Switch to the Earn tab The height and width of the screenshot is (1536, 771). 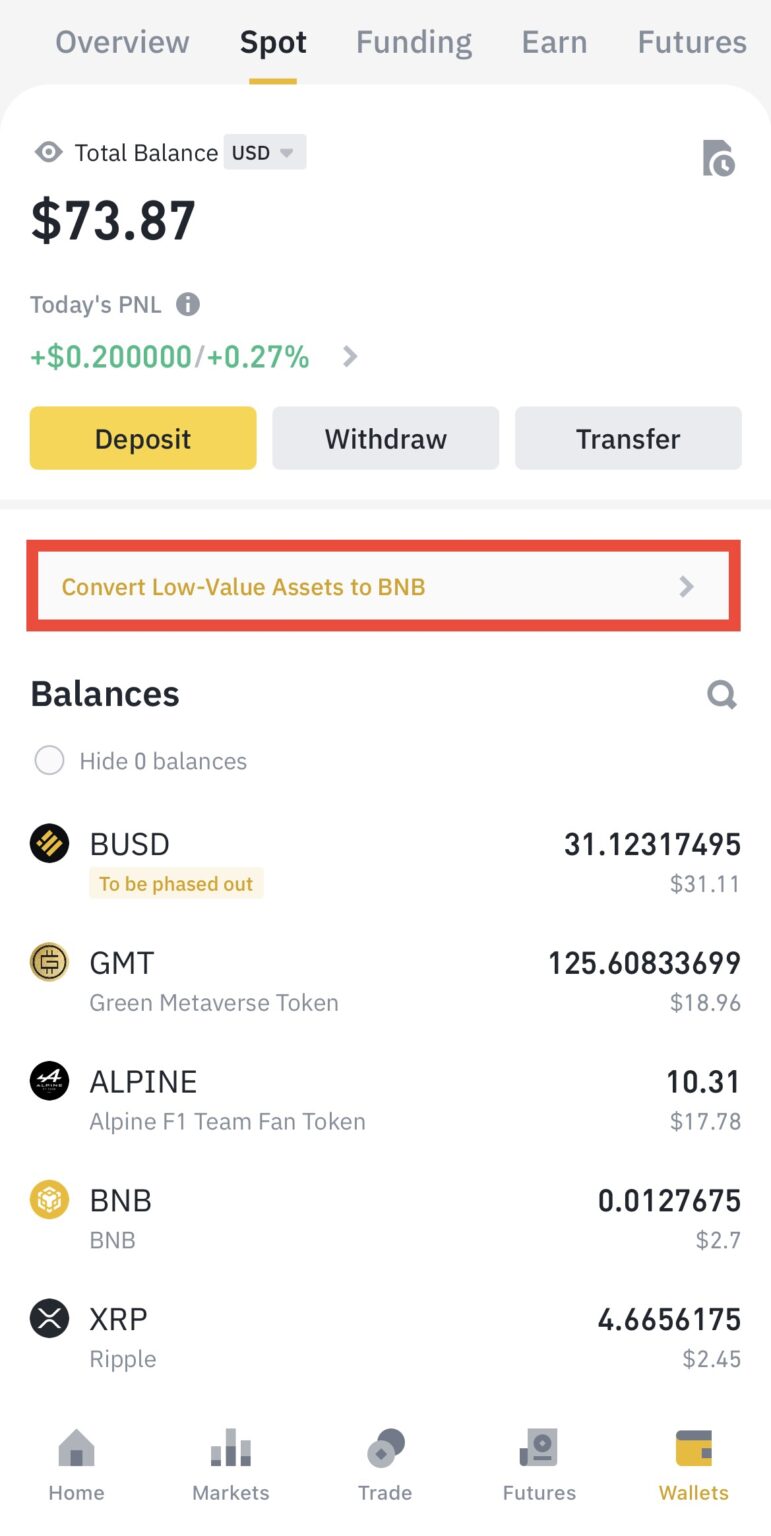(554, 42)
